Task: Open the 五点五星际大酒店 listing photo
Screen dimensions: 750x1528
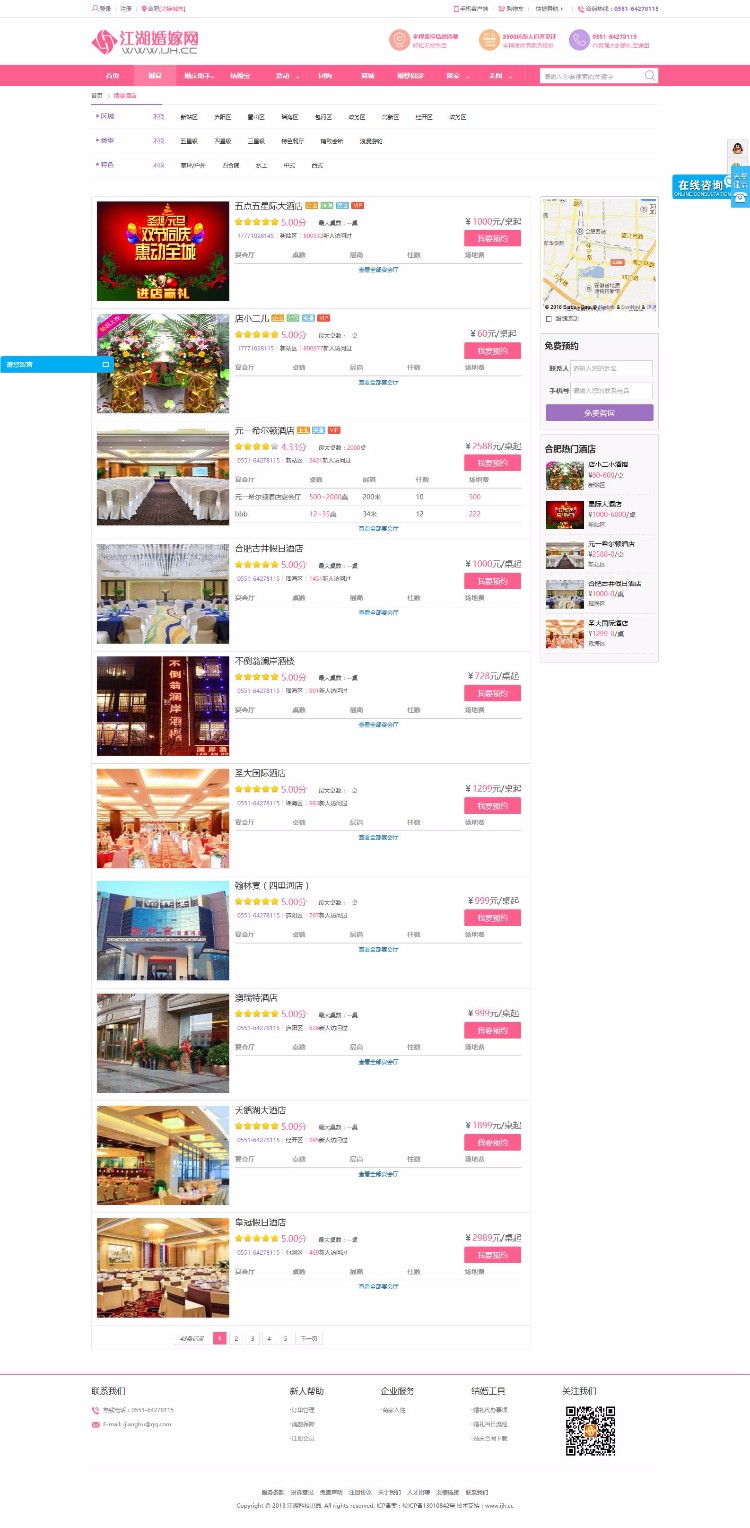Action: [163, 251]
